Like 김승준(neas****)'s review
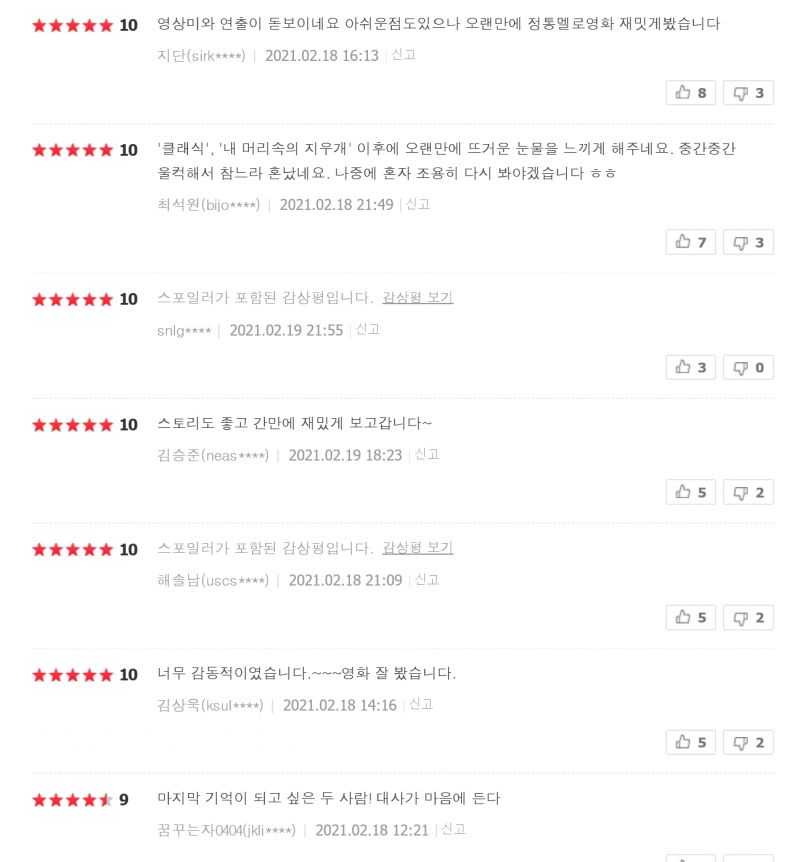 click(x=691, y=493)
